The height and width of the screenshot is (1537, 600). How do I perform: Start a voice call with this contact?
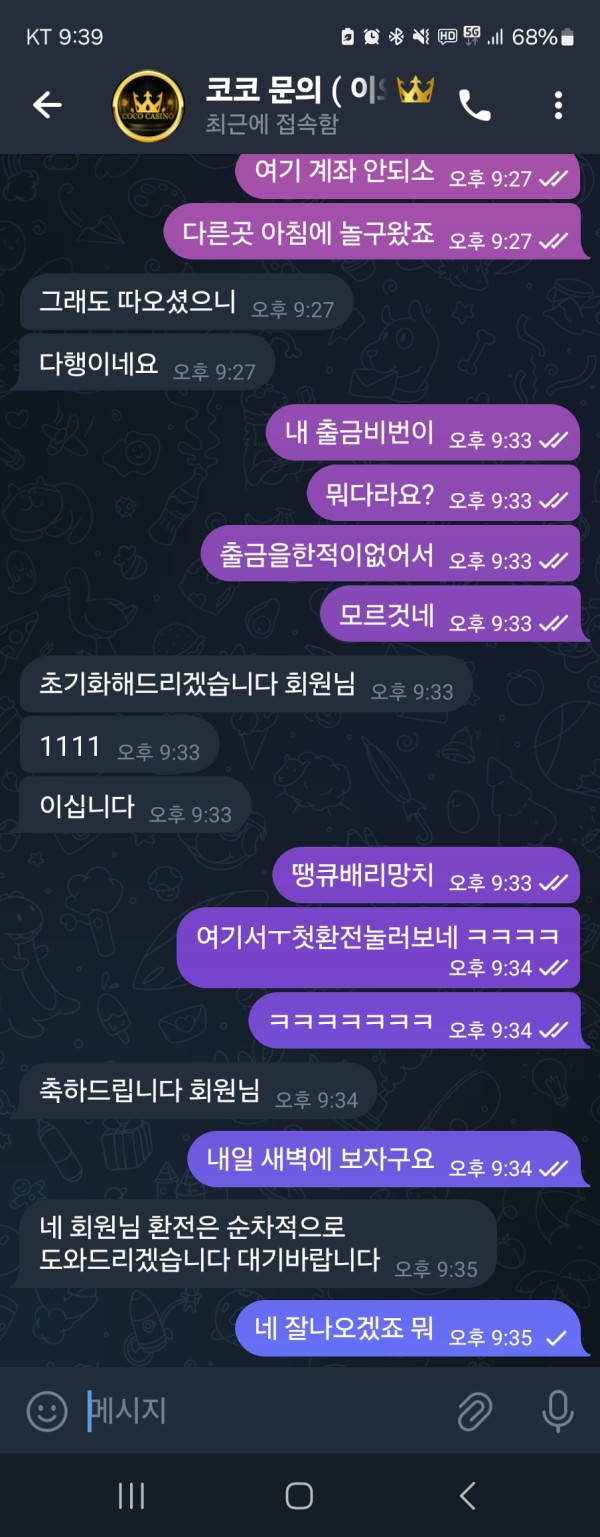475,105
